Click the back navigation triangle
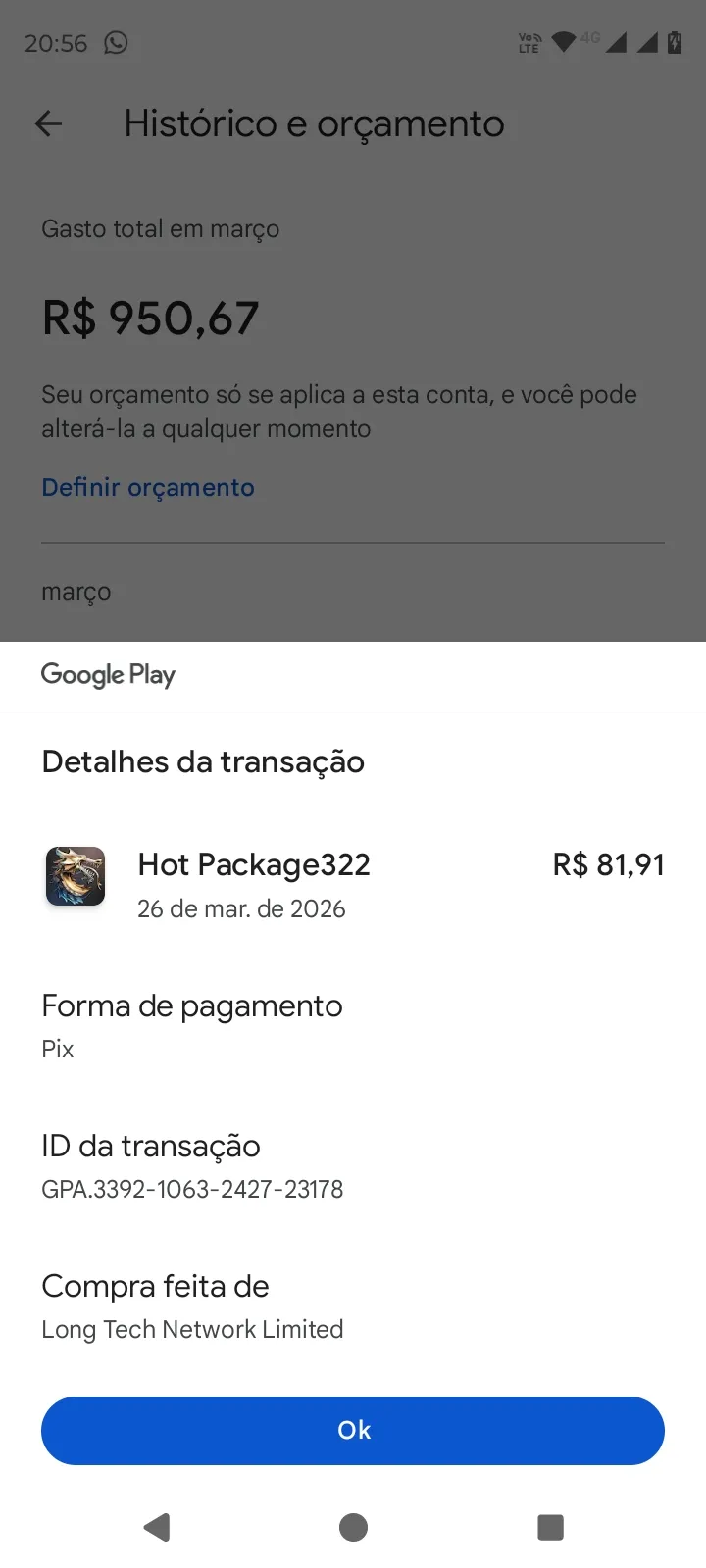Screen dimensions: 706x1568 (x=157, y=1526)
